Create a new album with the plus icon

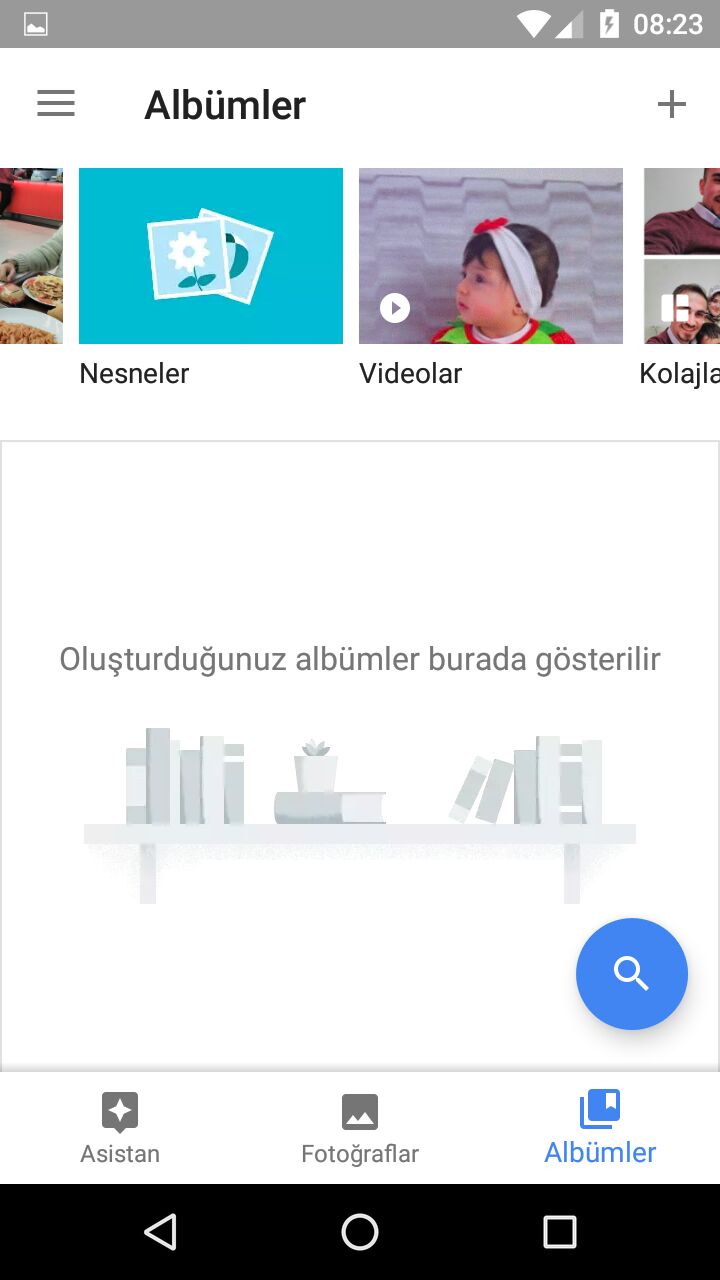(x=671, y=104)
